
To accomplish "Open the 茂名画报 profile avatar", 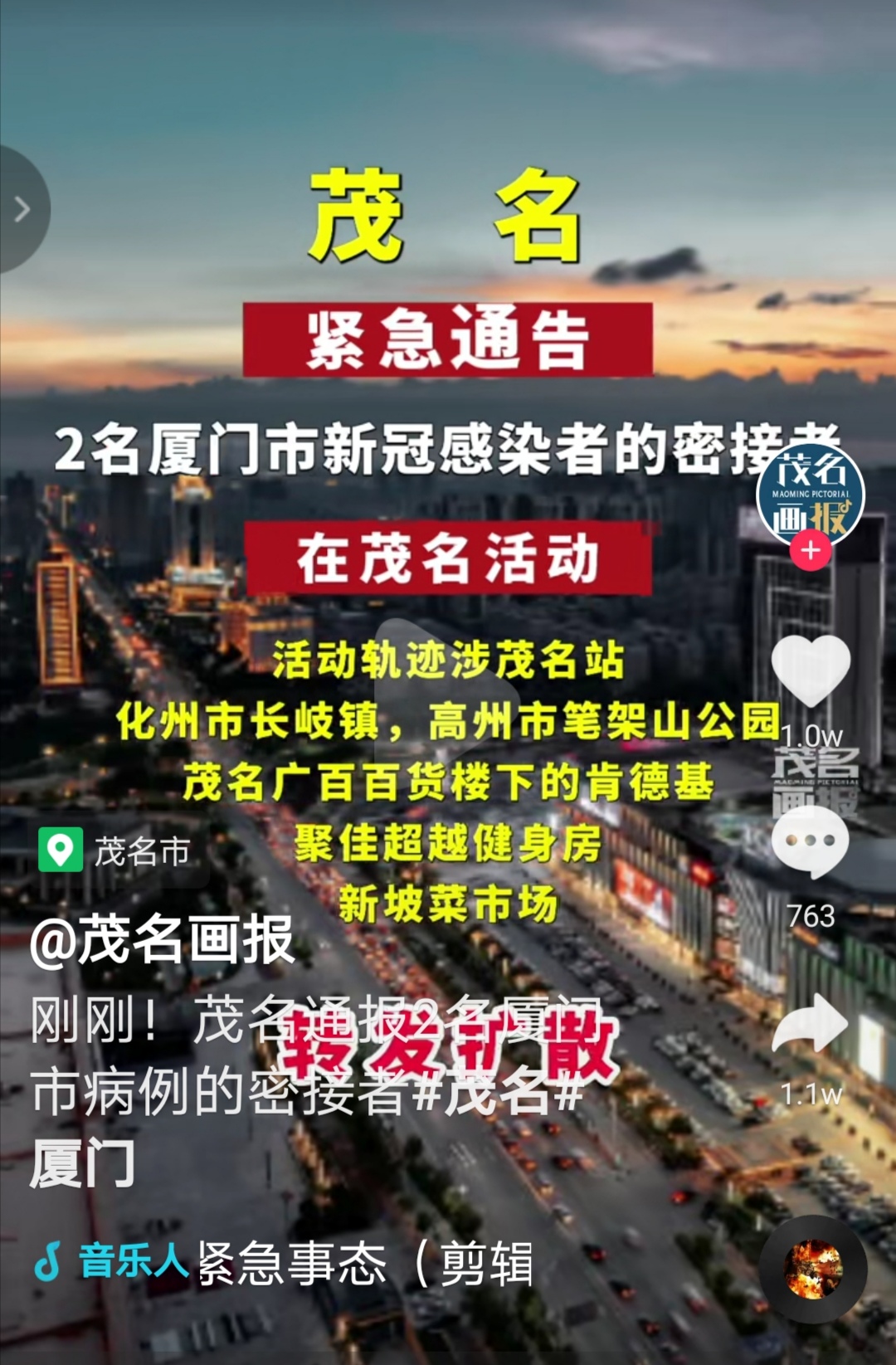I will 811,494.
